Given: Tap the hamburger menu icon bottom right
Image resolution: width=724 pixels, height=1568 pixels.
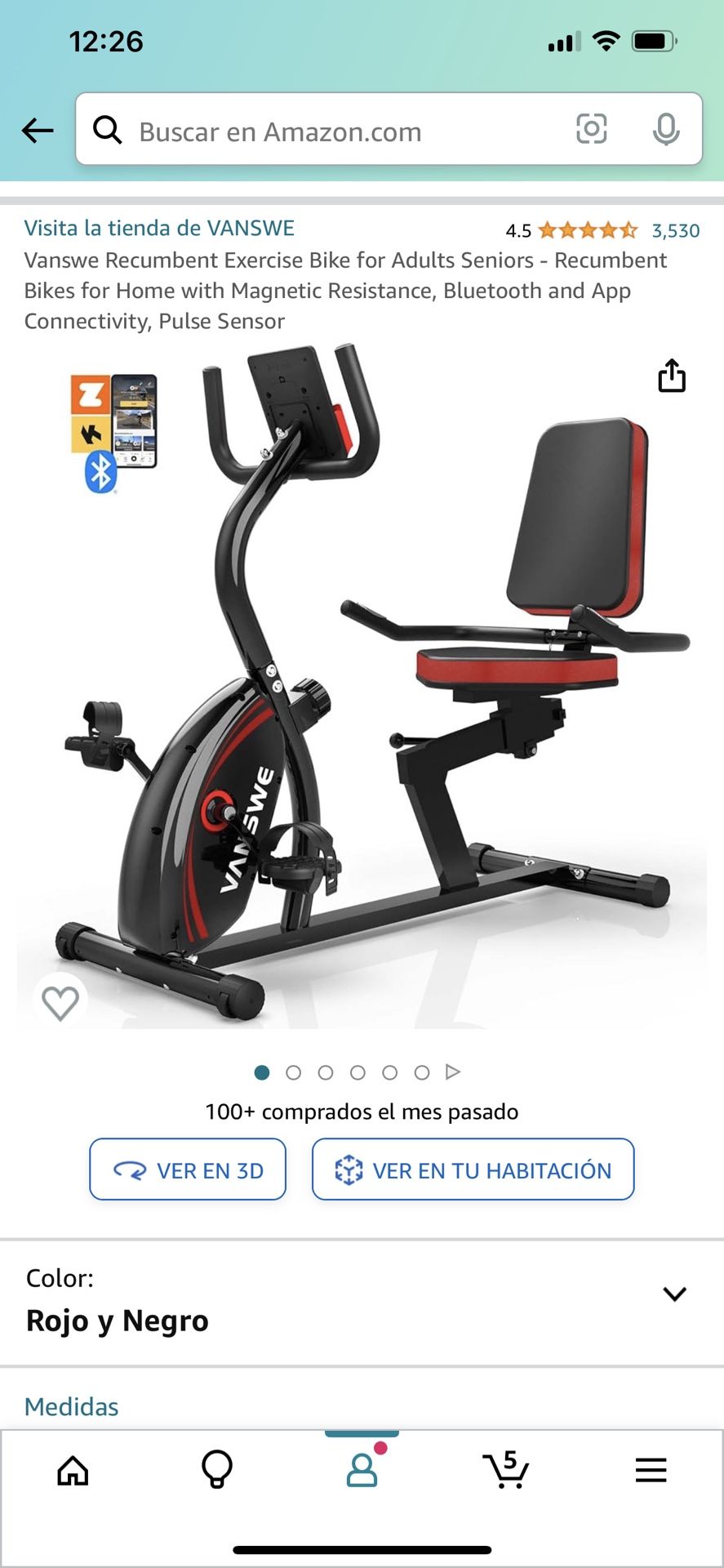Looking at the screenshot, I should [x=651, y=1470].
